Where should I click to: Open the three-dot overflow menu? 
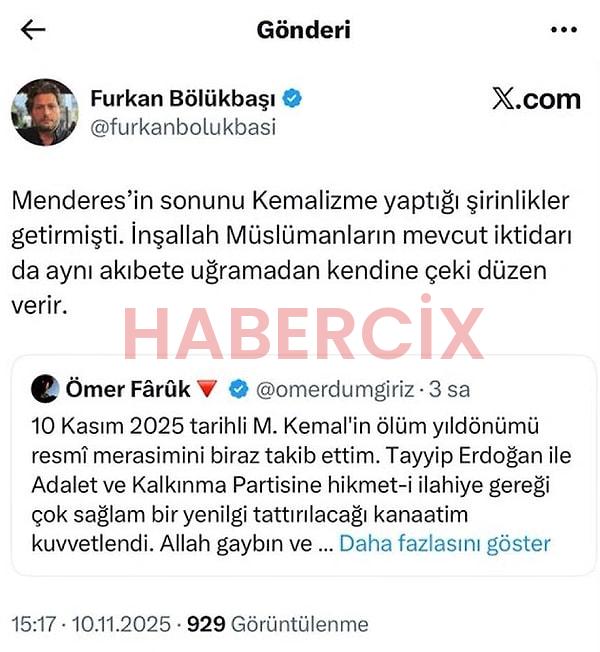564,30
